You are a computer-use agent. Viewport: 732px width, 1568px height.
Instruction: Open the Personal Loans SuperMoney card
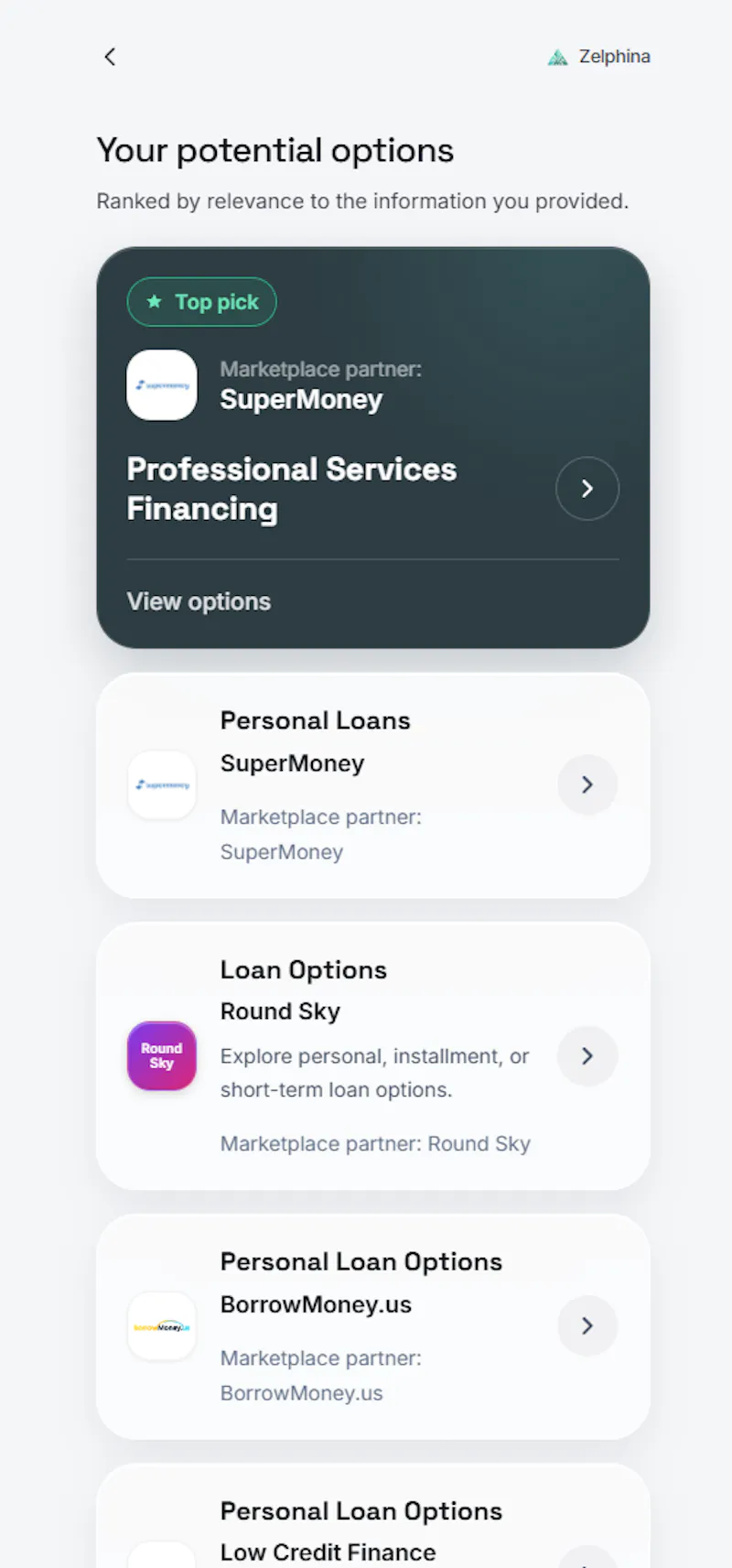tap(373, 785)
